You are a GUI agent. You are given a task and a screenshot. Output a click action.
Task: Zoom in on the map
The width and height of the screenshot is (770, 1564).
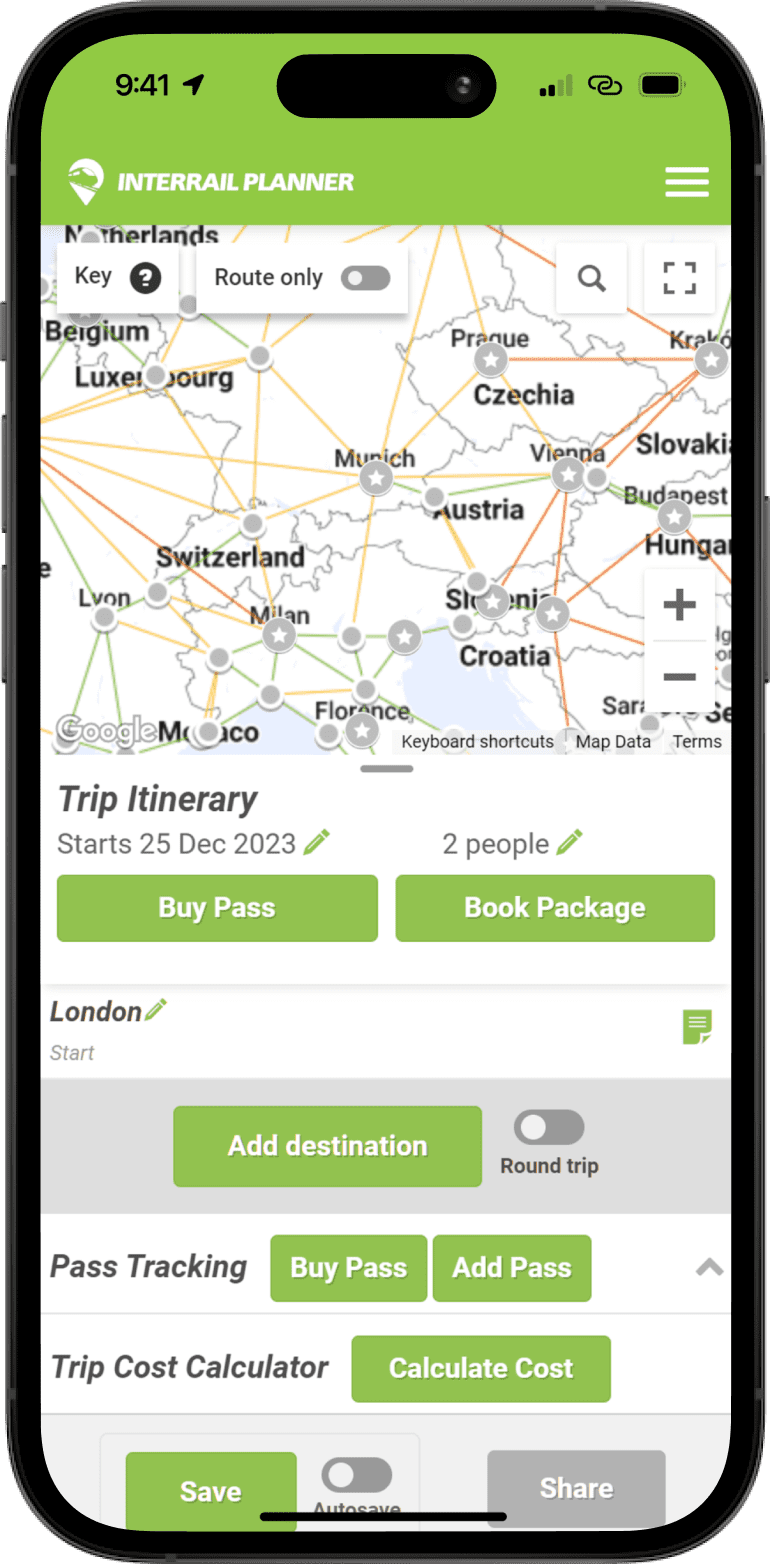tap(680, 605)
